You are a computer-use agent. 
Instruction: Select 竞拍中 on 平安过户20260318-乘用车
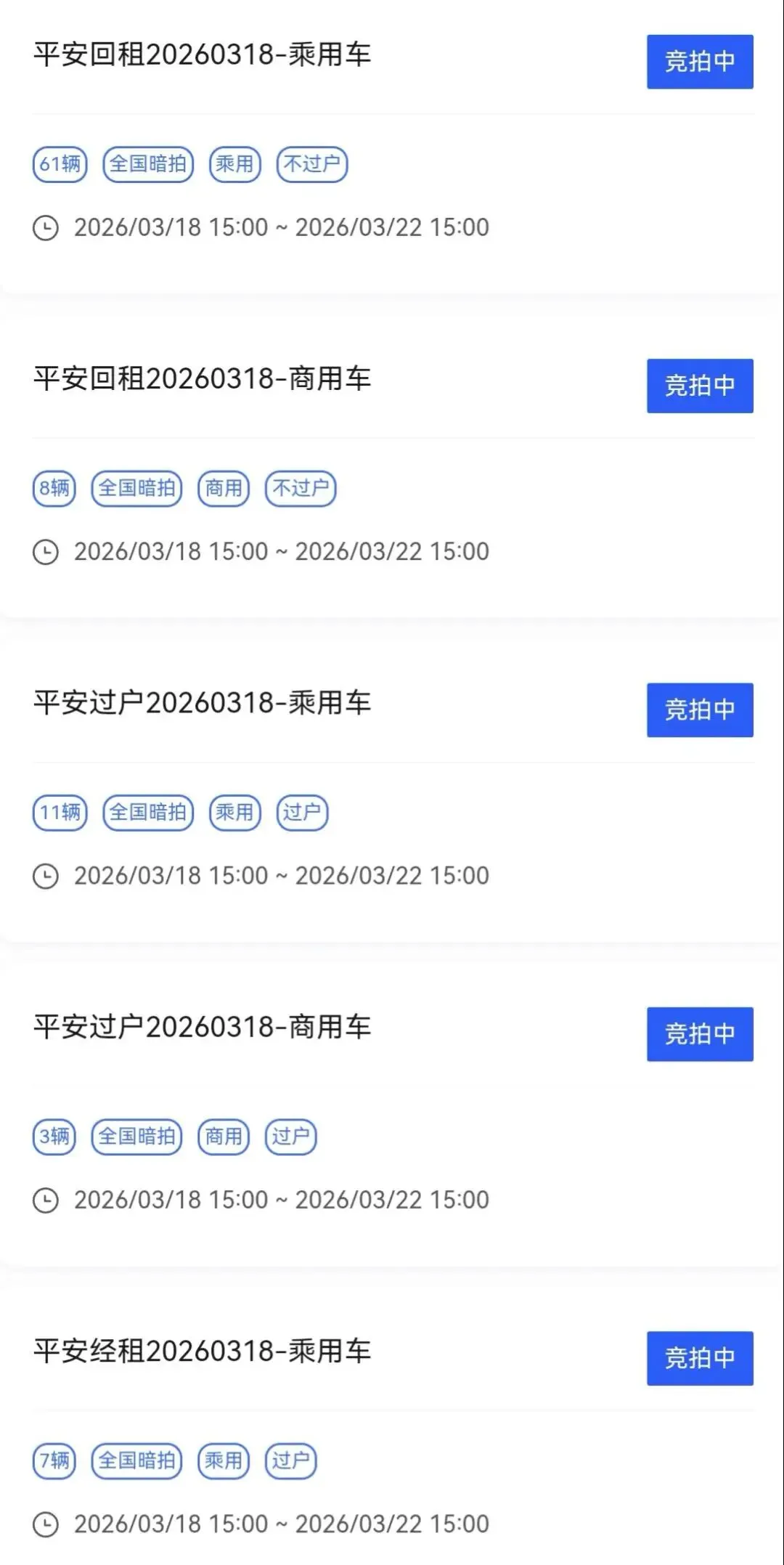699,710
